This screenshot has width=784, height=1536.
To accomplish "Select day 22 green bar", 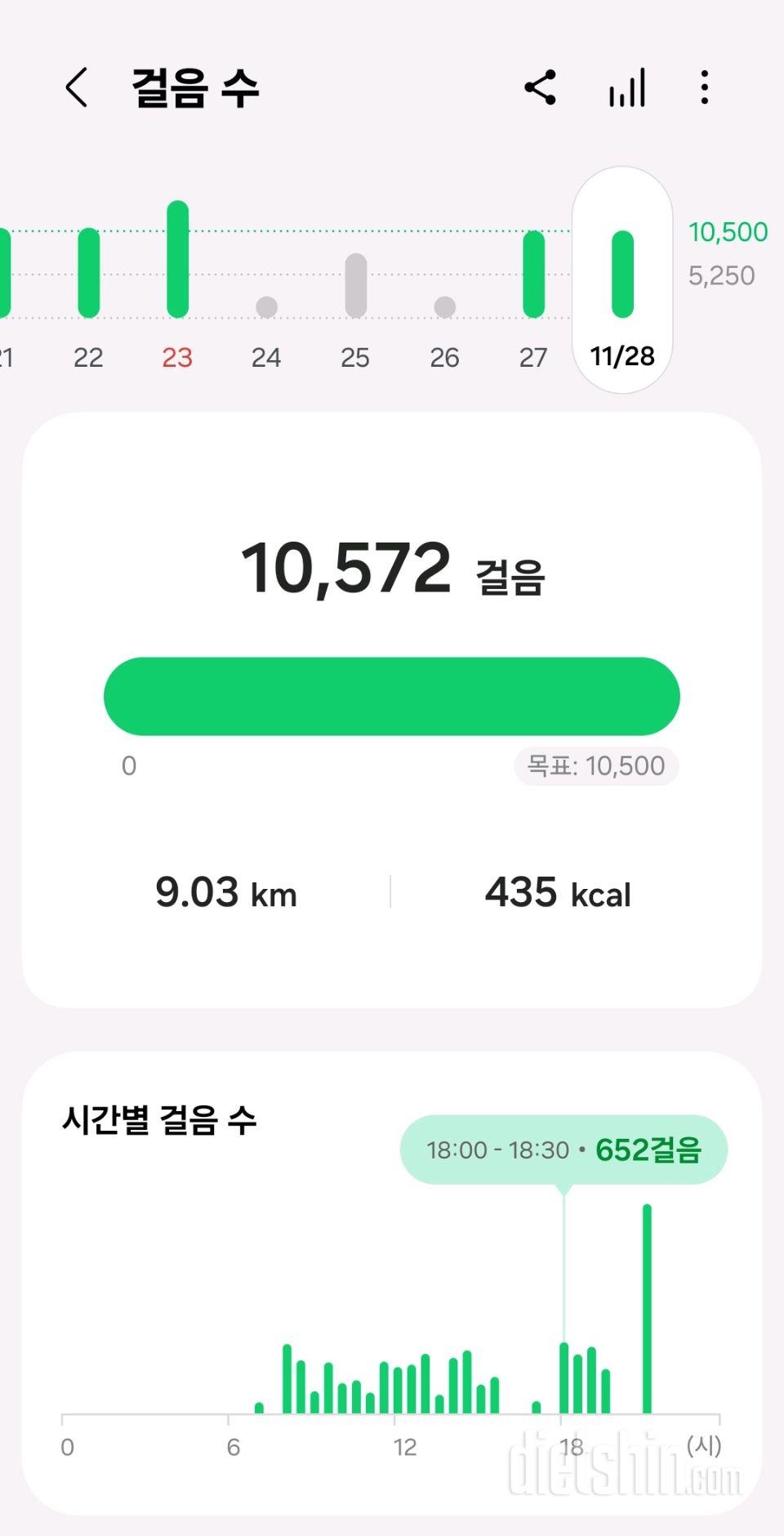I will point(89,272).
